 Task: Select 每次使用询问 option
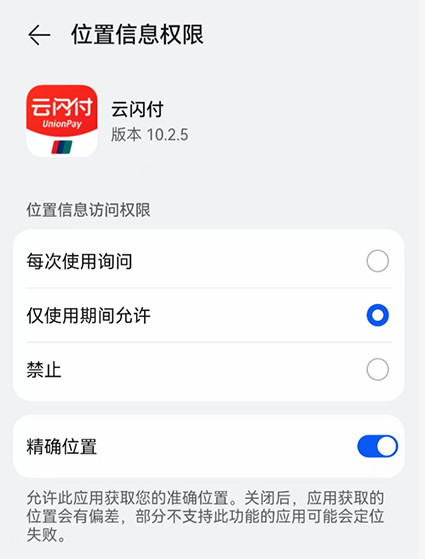click(209, 261)
